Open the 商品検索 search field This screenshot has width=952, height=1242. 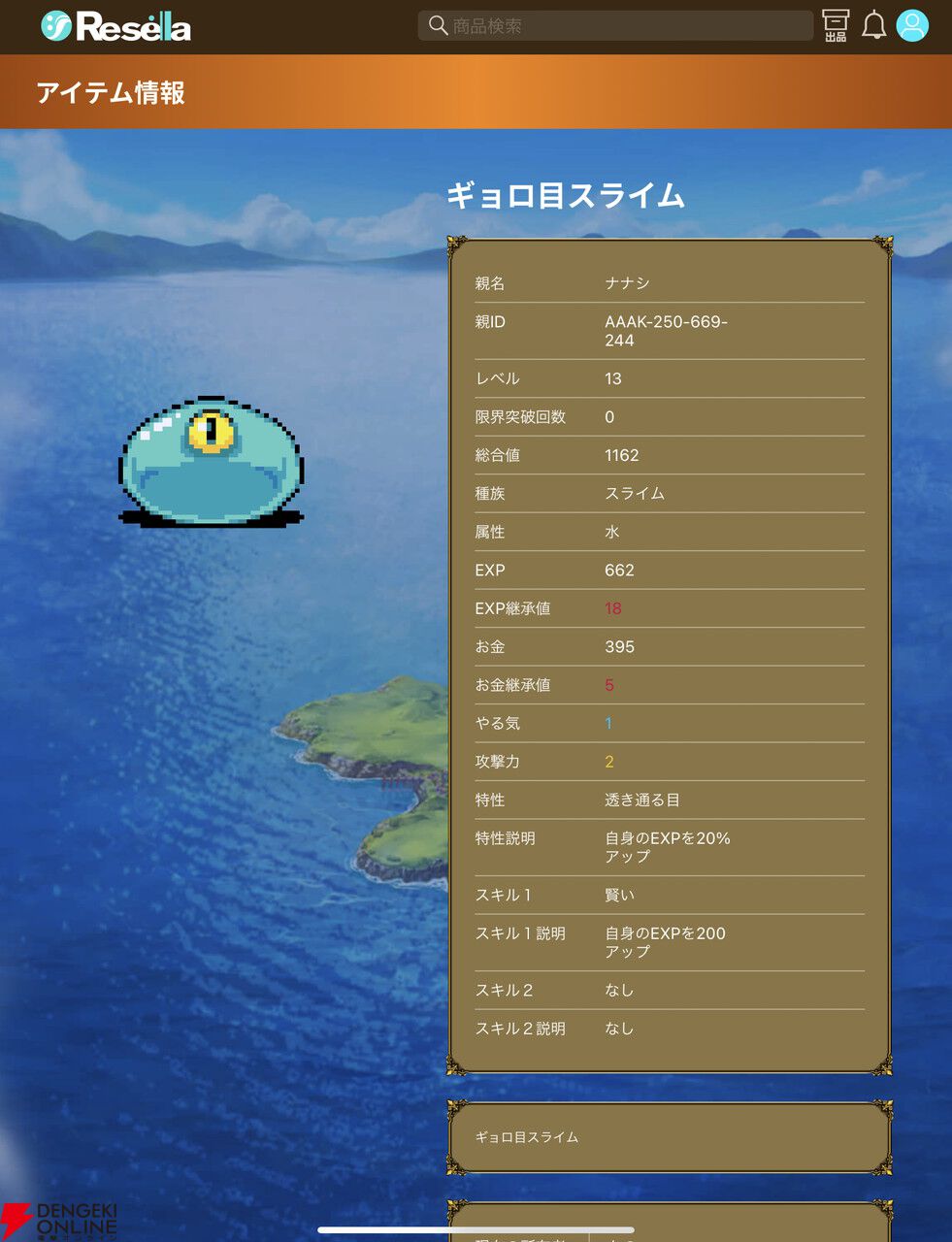615,26
